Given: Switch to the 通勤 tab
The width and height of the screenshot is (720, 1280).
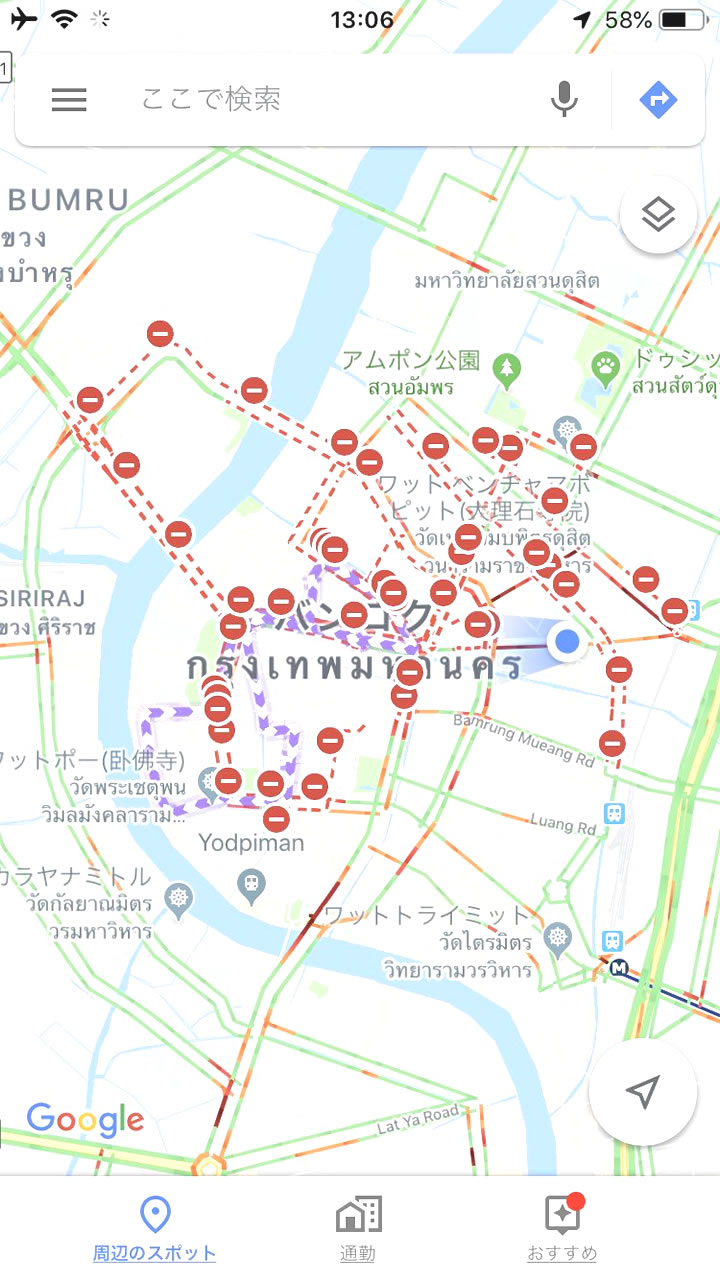Looking at the screenshot, I should pyautogui.click(x=358, y=1229).
